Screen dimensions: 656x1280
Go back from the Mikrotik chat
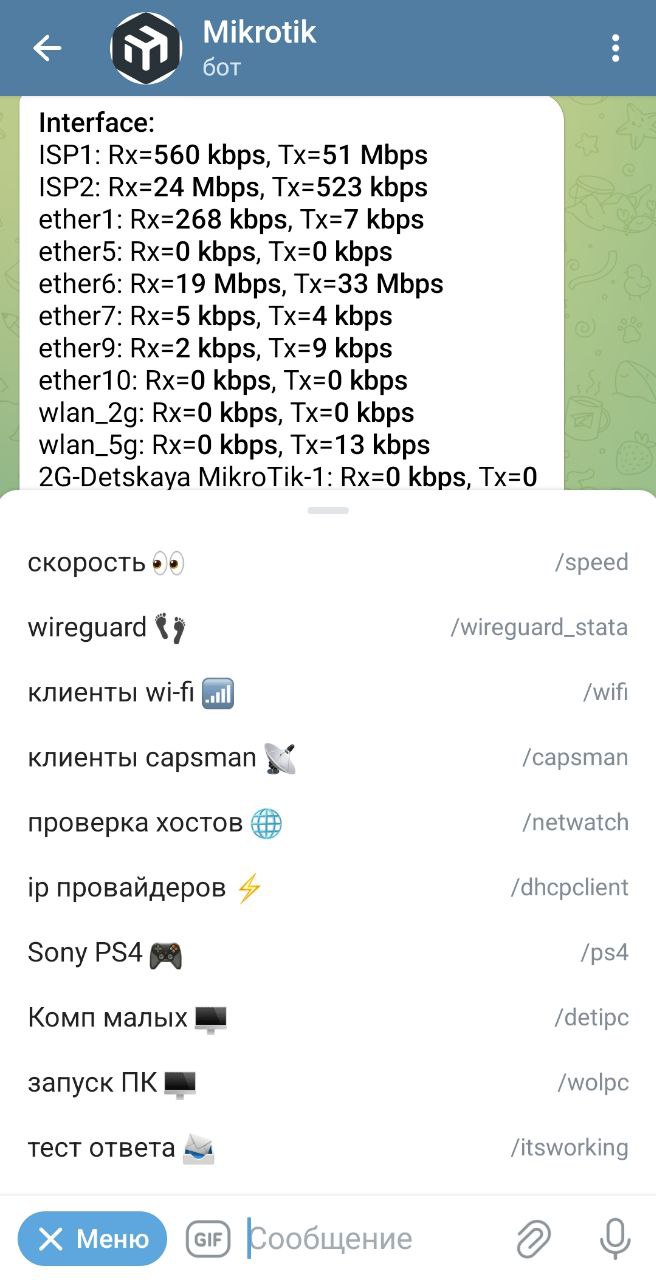(x=47, y=48)
